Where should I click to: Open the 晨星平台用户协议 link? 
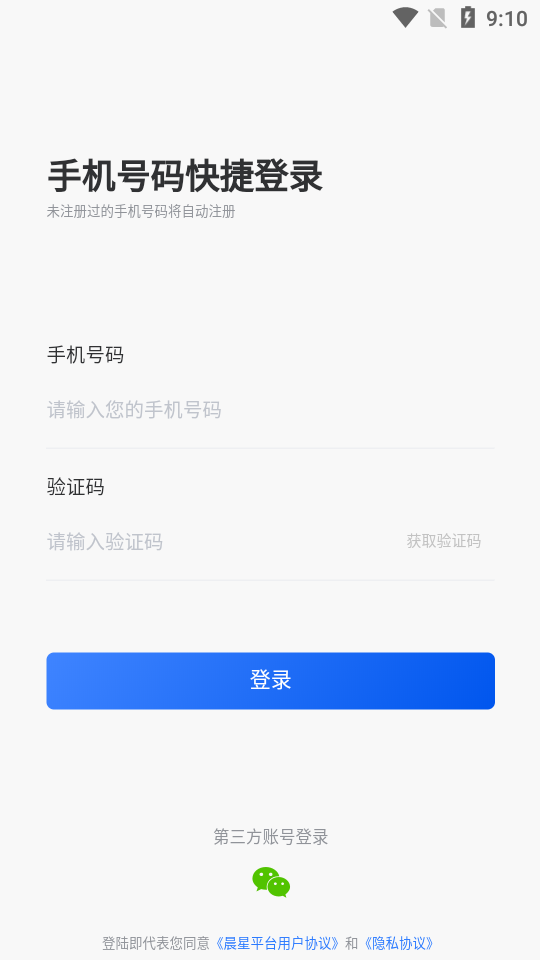tap(275, 943)
